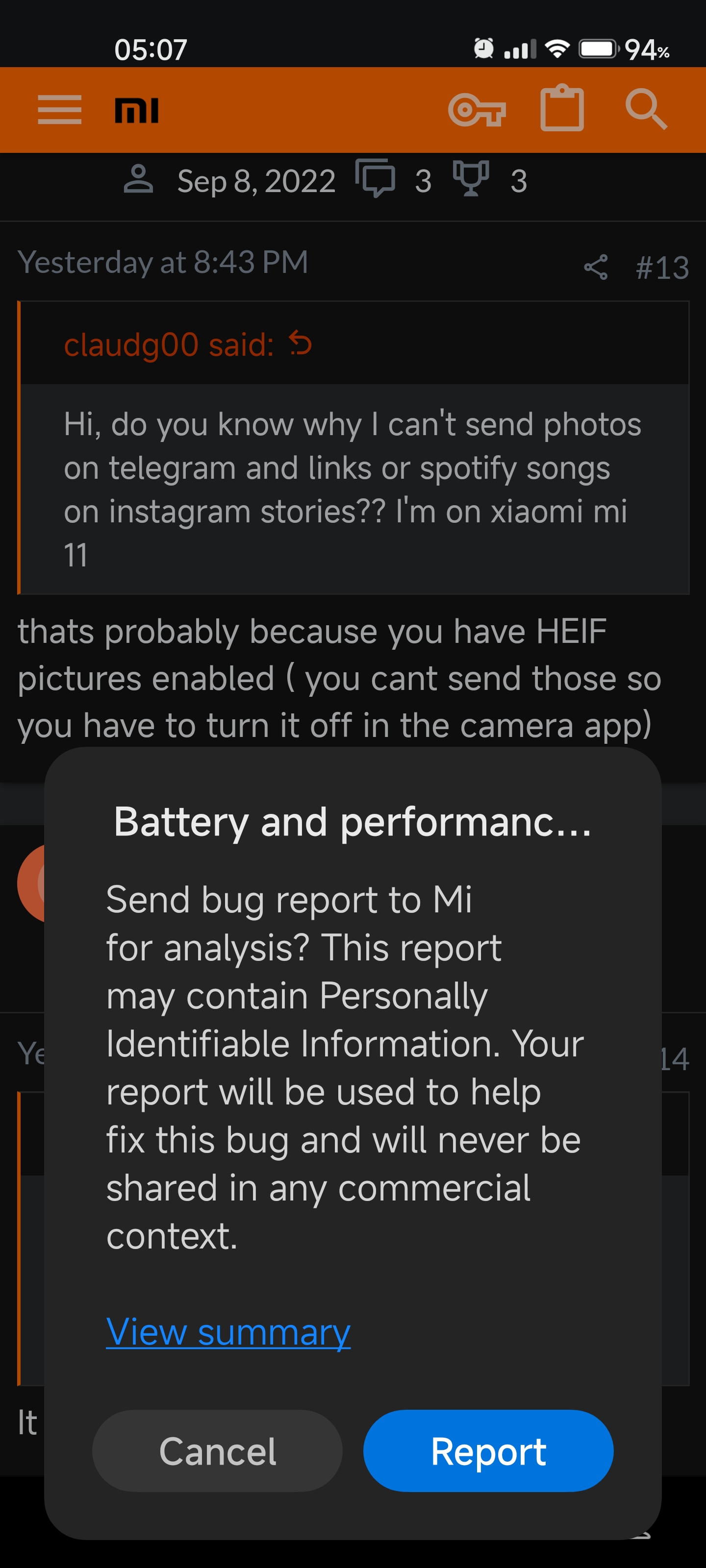Screen dimensions: 706x1568
Task: Cancel the bug report dialog
Action: (217, 1450)
